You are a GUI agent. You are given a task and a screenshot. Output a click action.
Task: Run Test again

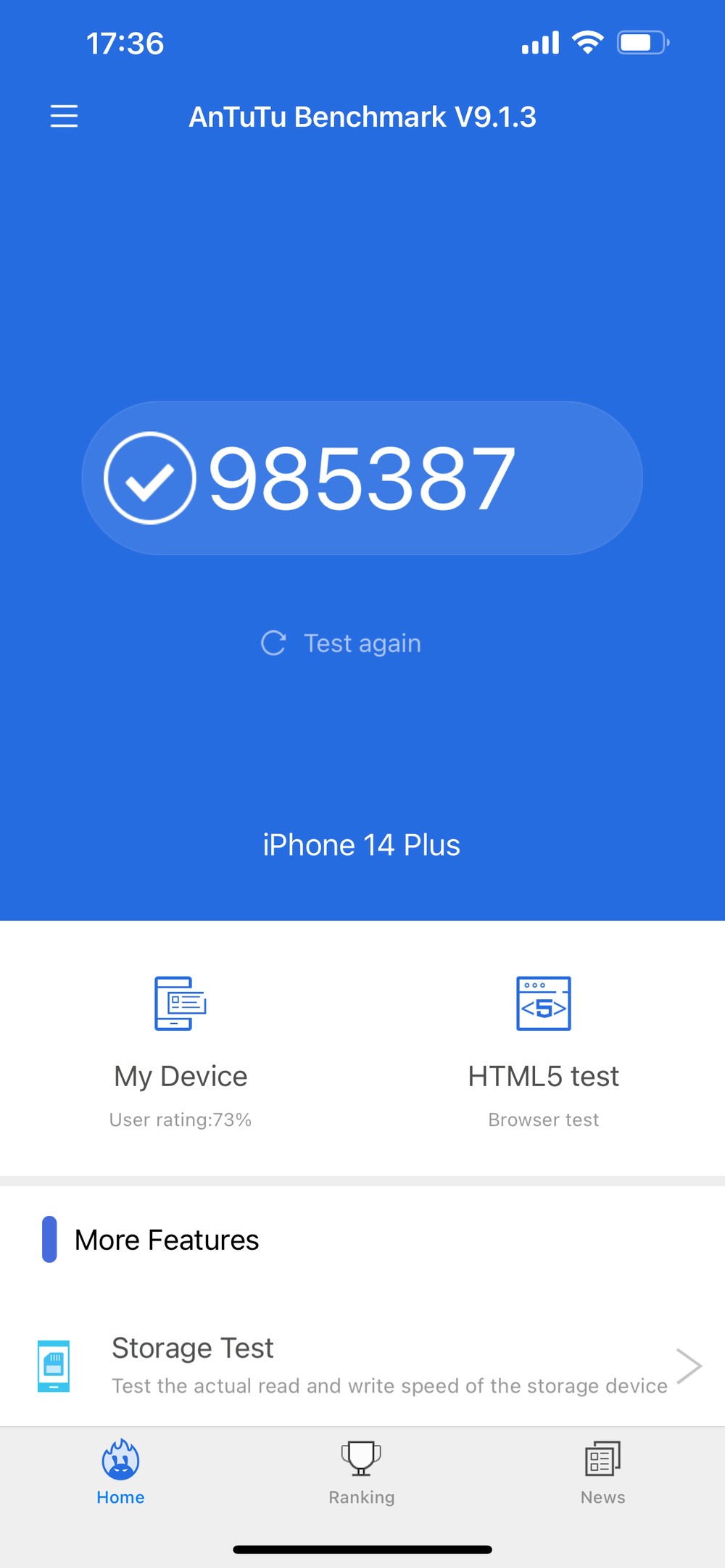coord(341,643)
